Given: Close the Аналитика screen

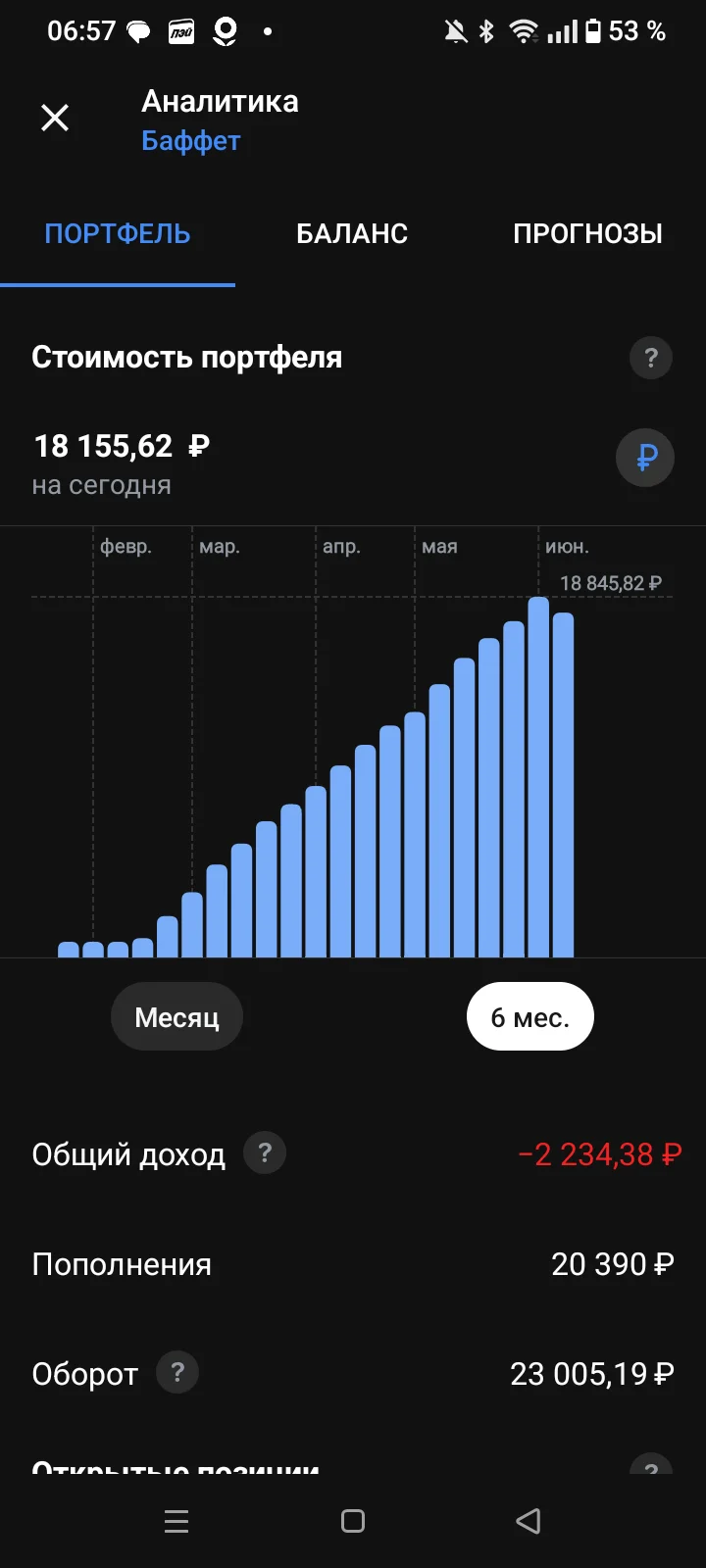Looking at the screenshot, I should (55, 119).
